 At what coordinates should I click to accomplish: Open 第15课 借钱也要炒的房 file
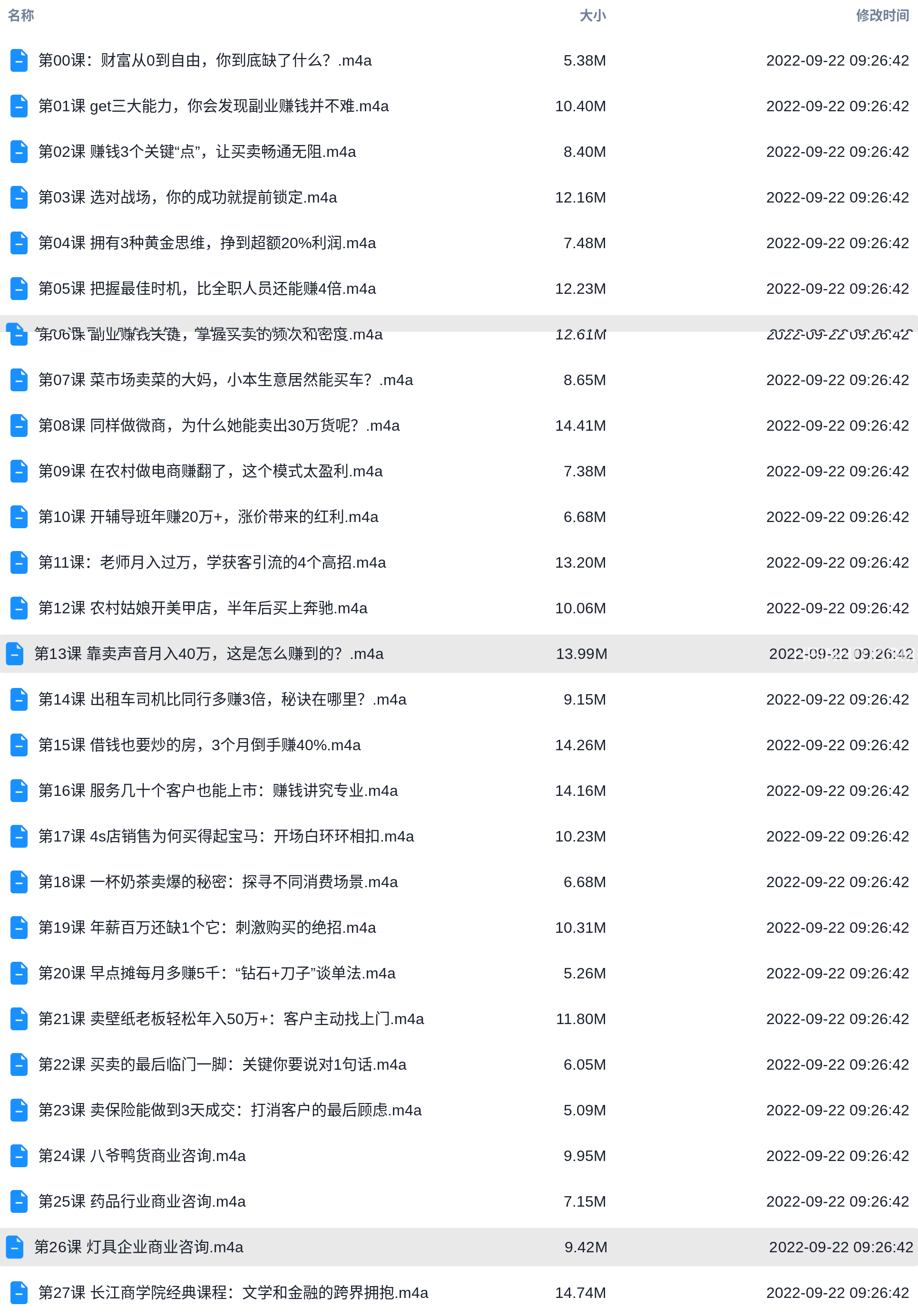tap(200, 745)
